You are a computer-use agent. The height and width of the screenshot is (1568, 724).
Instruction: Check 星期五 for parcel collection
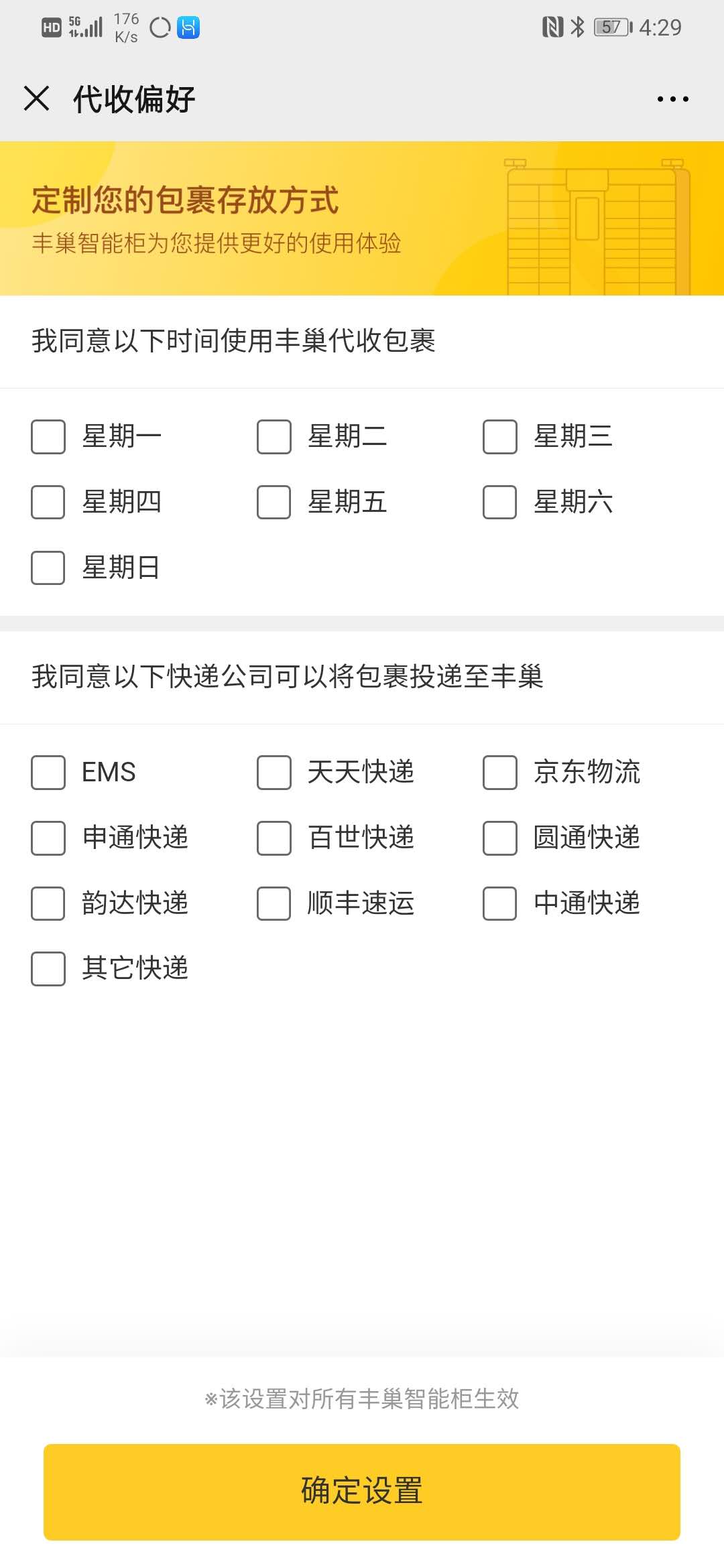274,503
